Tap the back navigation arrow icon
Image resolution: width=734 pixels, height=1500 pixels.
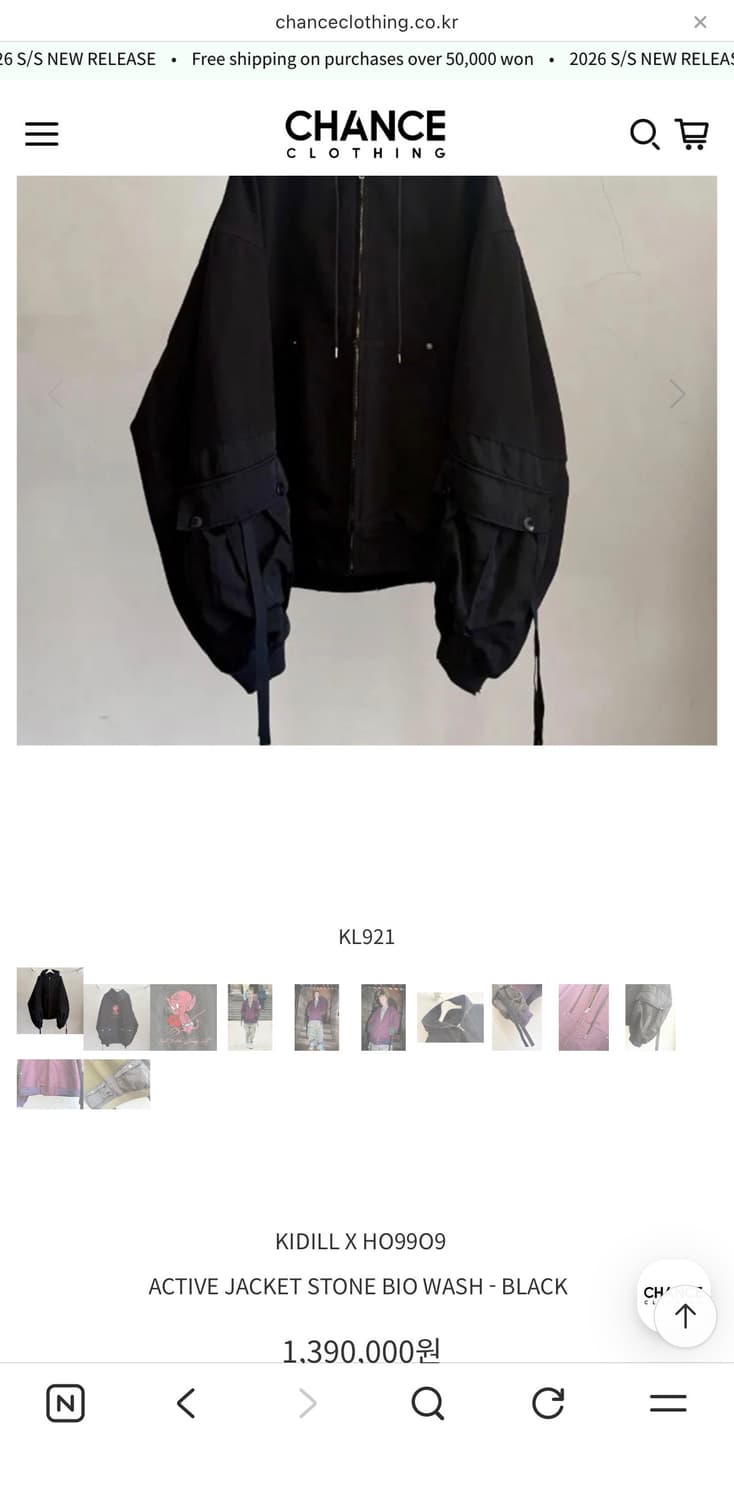click(x=185, y=1403)
